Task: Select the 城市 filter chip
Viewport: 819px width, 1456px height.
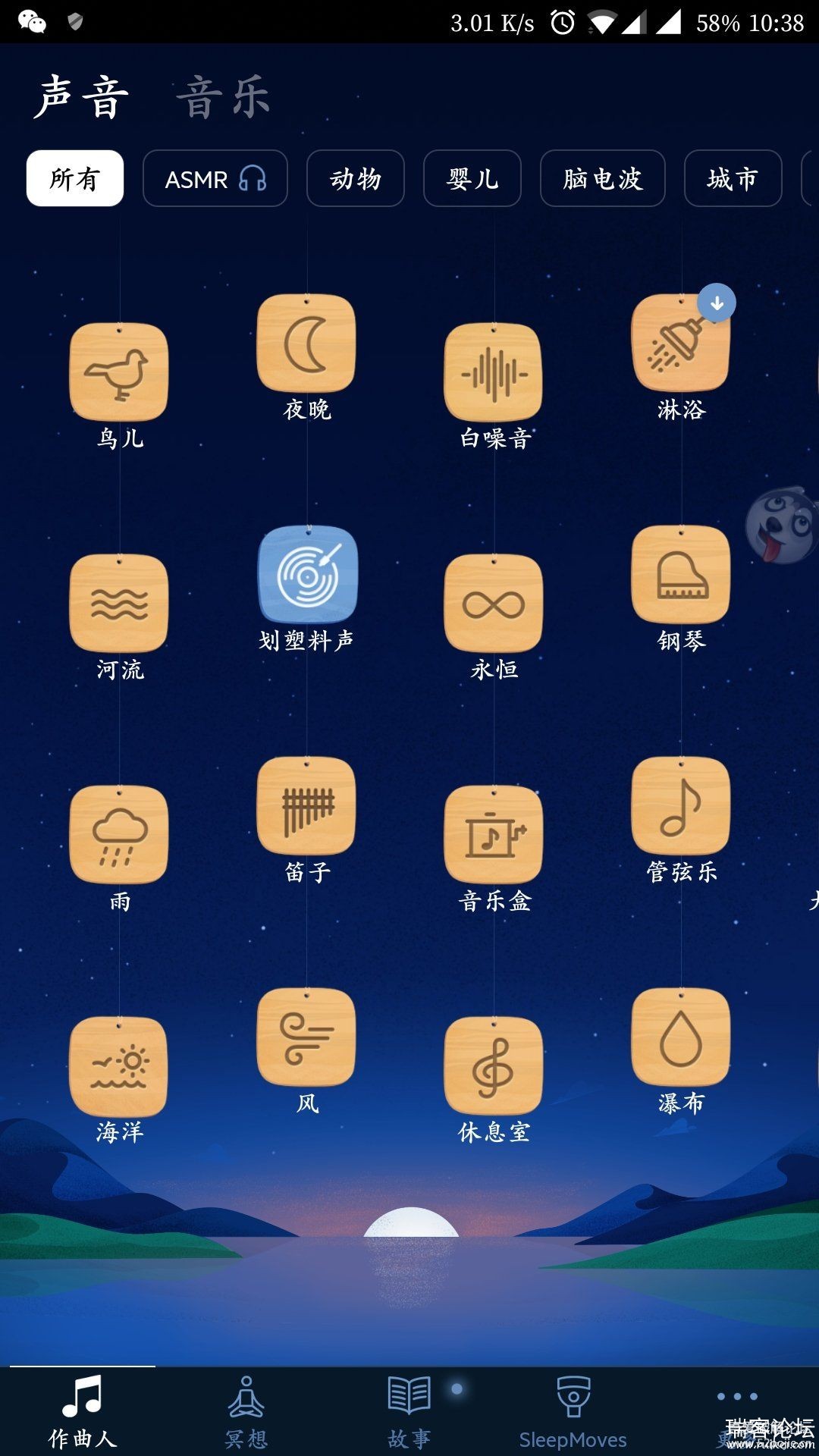Action: (732, 179)
